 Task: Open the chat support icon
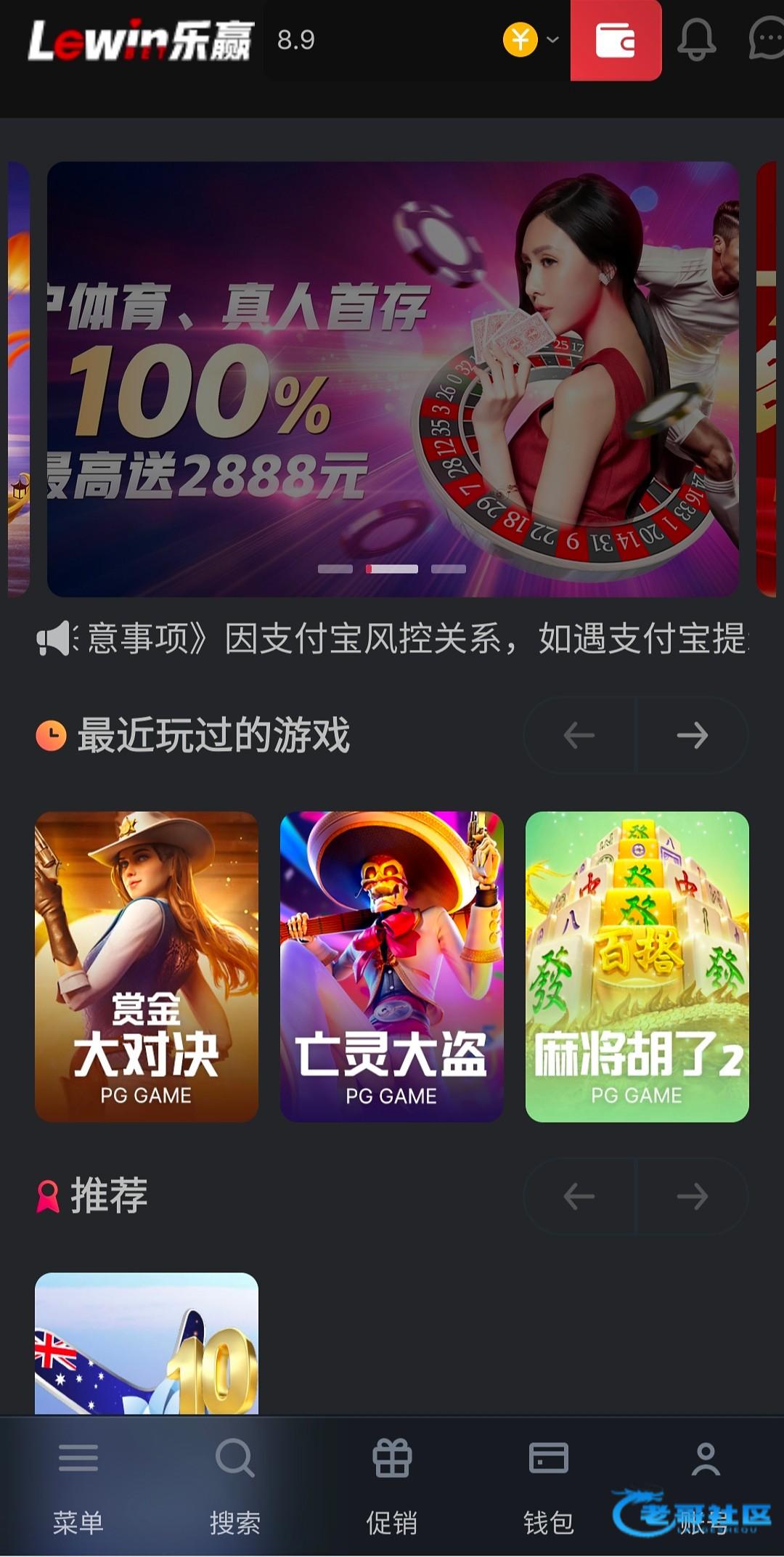[766, 40]
